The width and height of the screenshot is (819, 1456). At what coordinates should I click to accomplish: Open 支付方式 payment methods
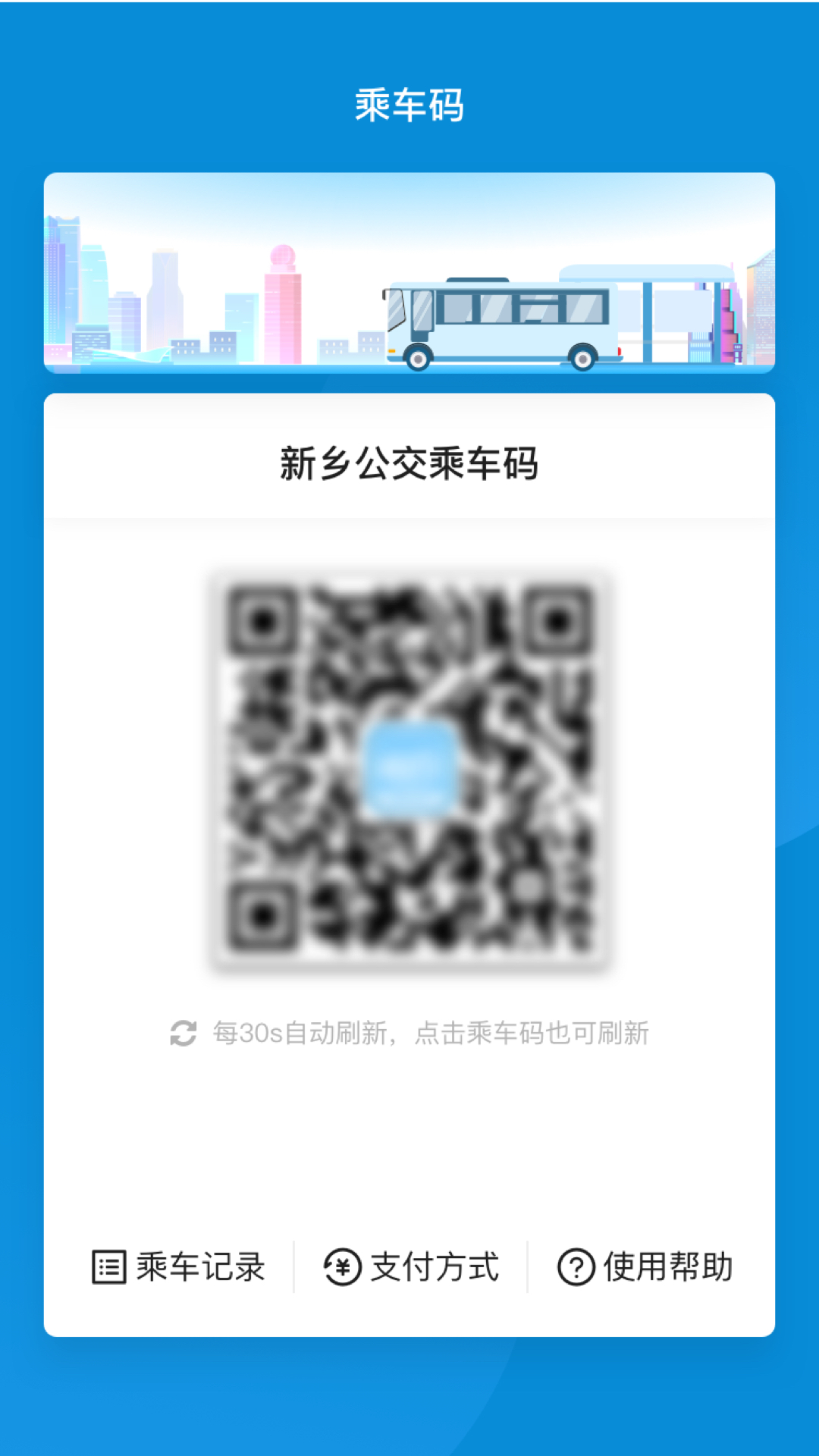click(x=411, y=1267)
